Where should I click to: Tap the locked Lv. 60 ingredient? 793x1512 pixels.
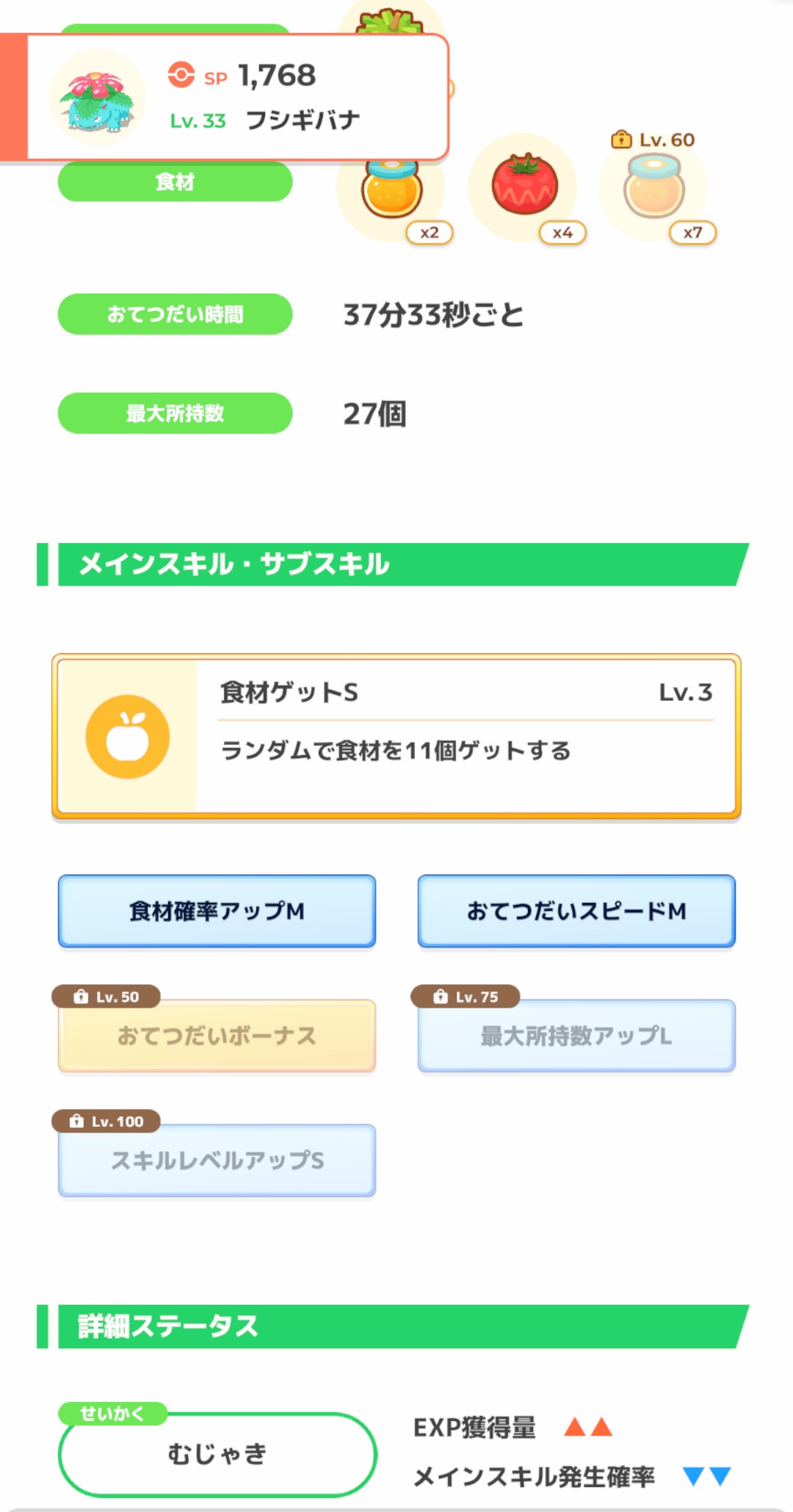coord(654,188)
